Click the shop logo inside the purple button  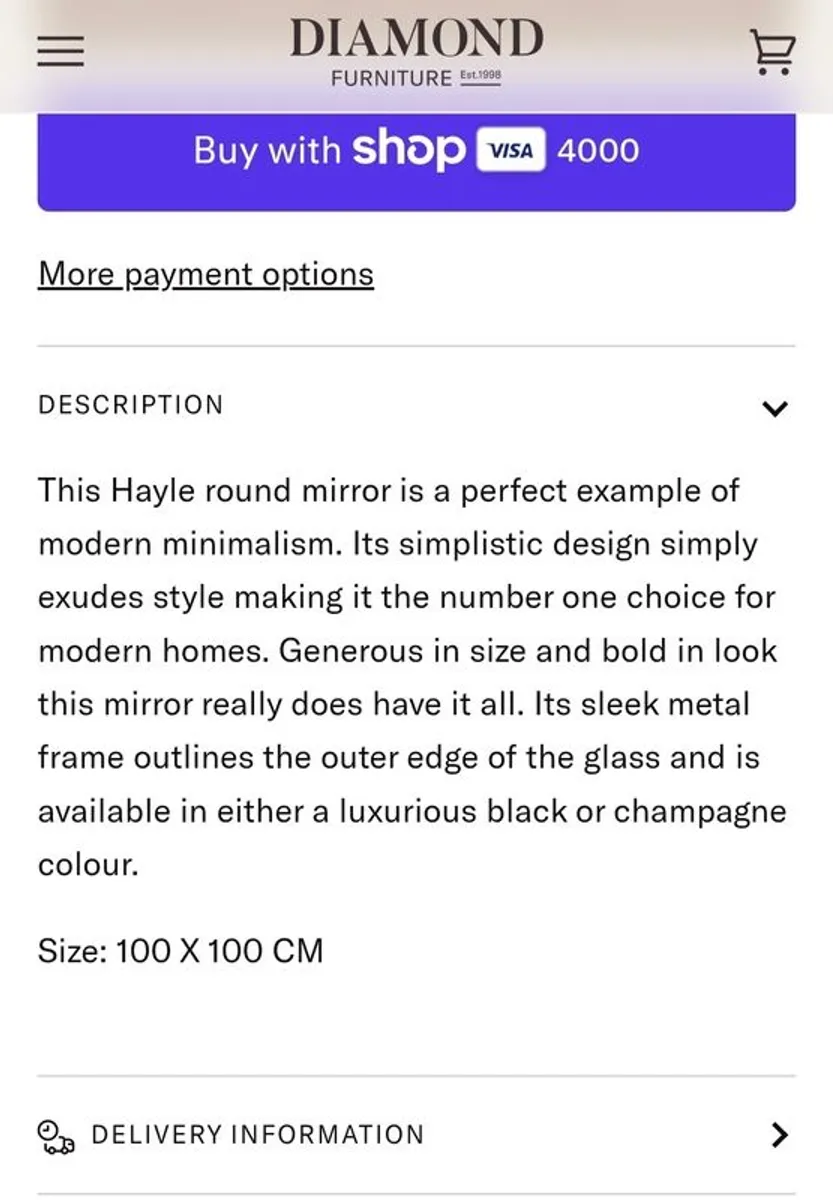point(407,150)
